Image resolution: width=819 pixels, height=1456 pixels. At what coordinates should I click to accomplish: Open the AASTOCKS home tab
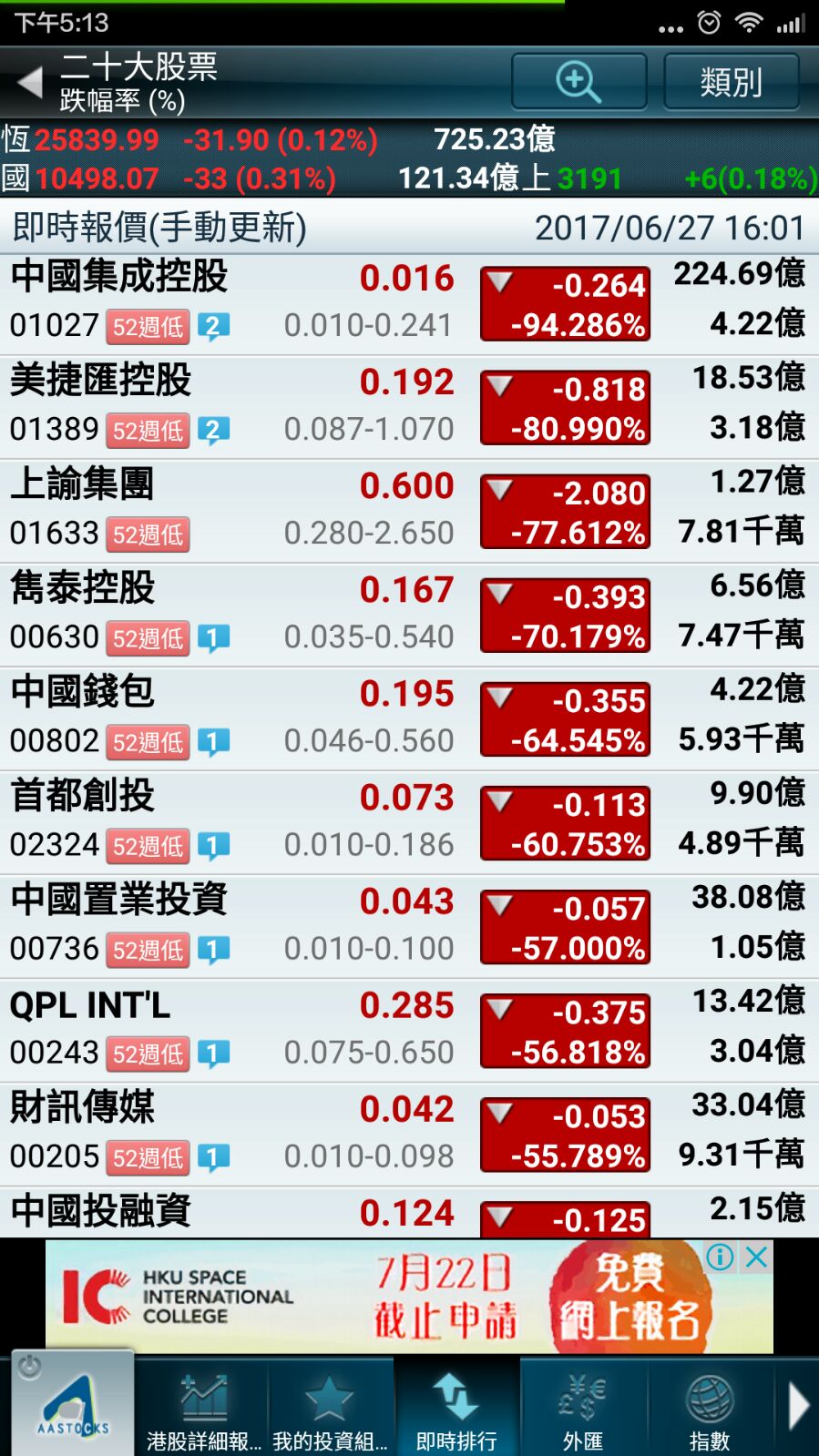73,1403
